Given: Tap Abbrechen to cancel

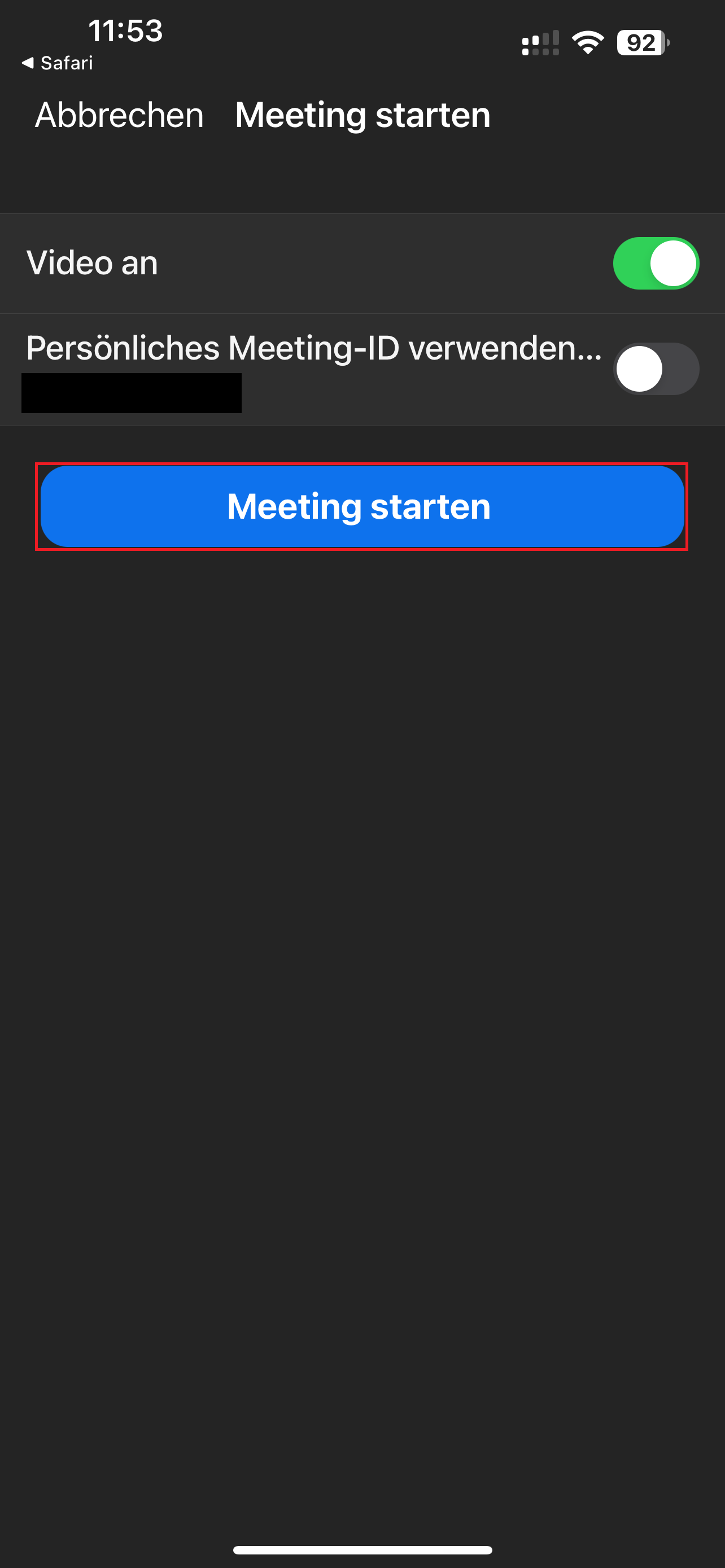Looking at the screenshot, I should [119, 115].
